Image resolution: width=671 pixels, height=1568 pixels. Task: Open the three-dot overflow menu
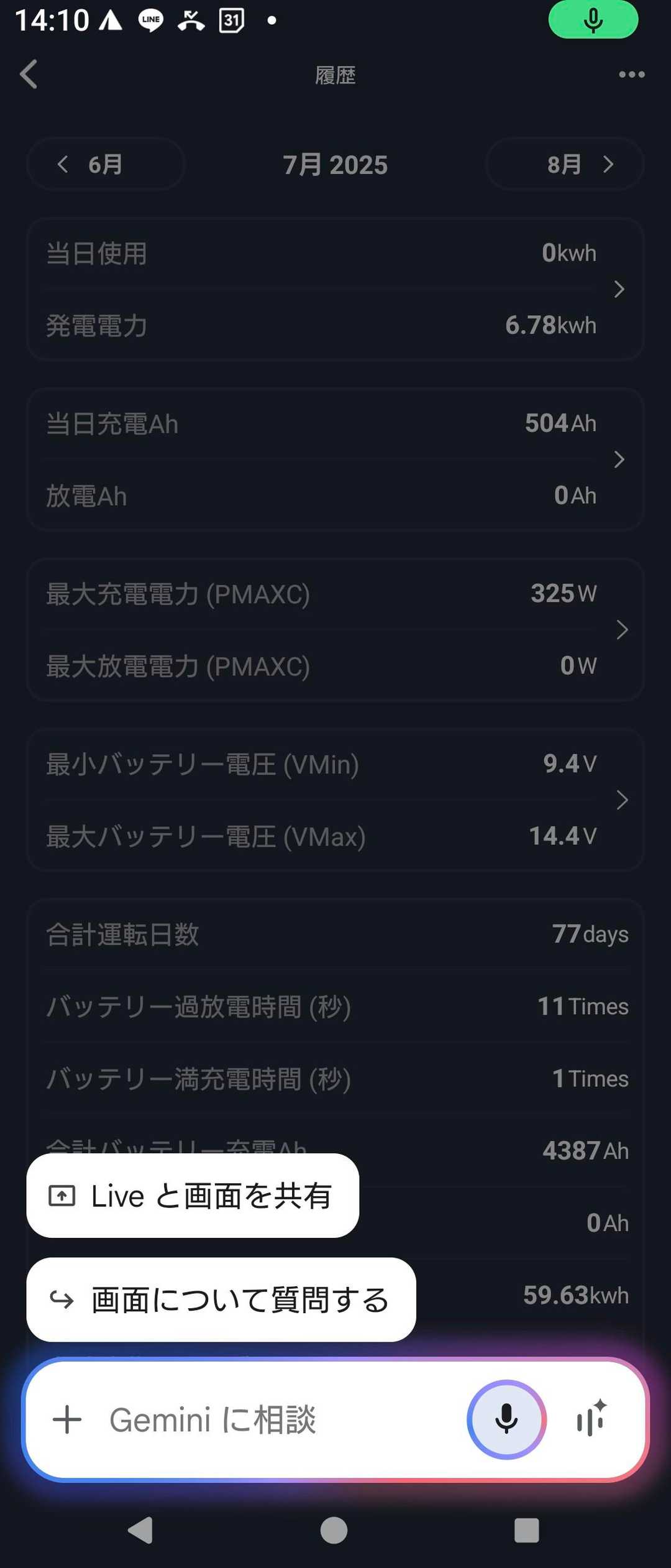[x=631, y=75]
